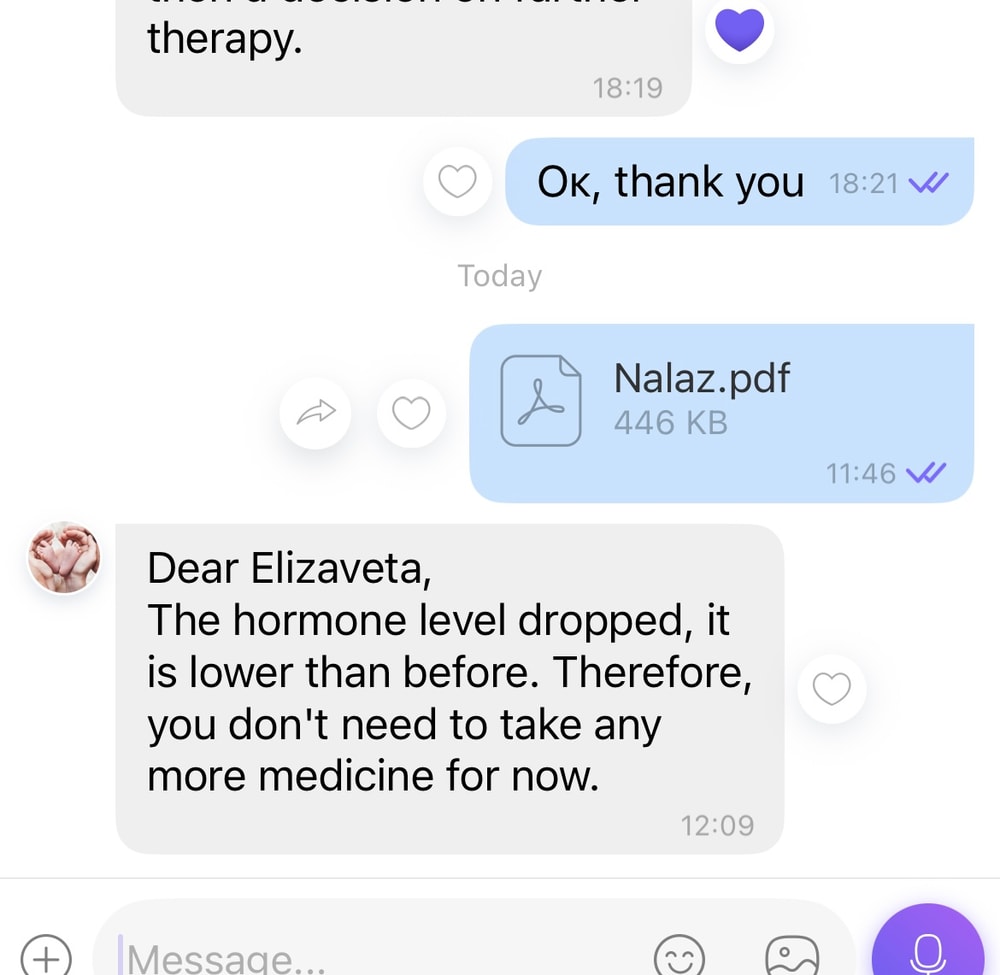Tap the Message text field
The width and height of the screenshot is (1000, 975).
coord(380,955)
